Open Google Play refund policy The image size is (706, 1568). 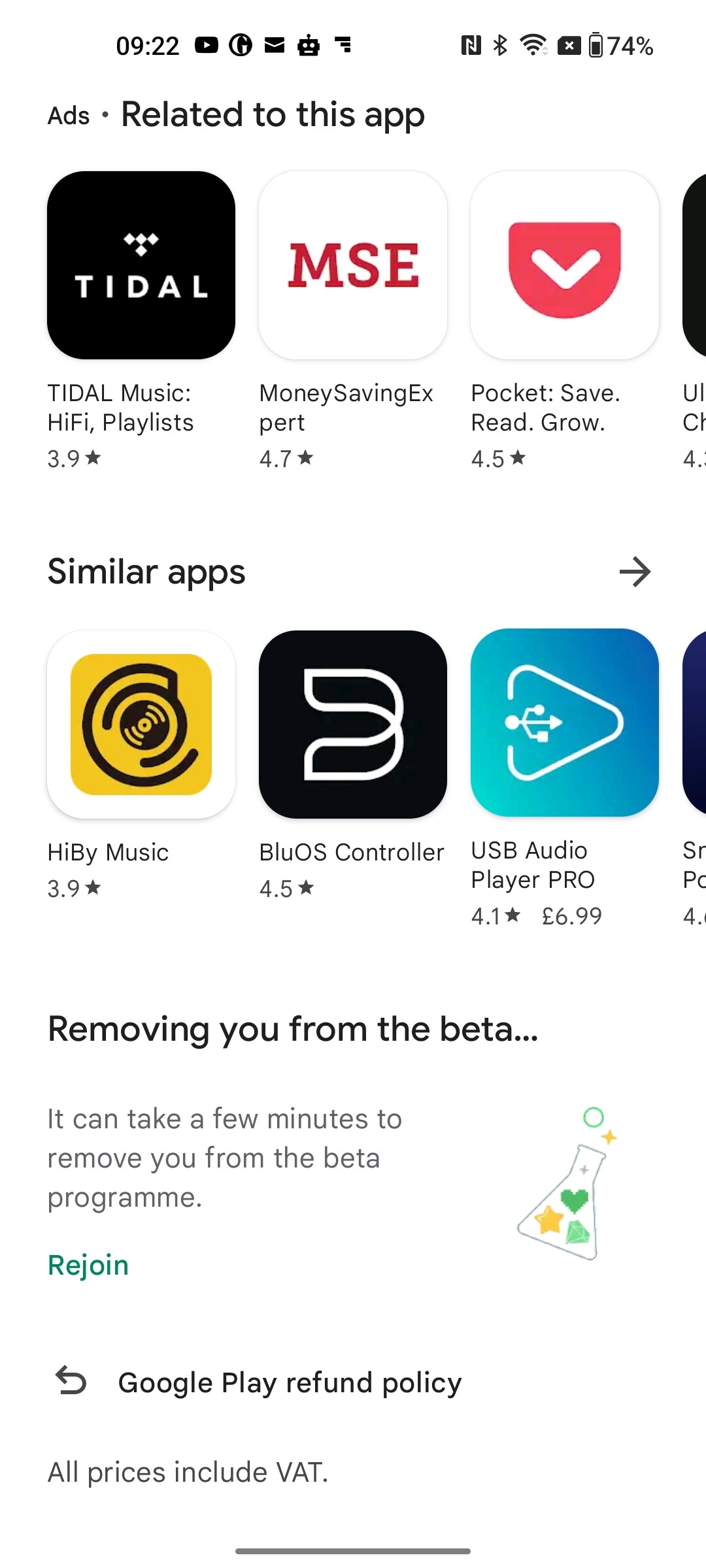pos(290,1382)
